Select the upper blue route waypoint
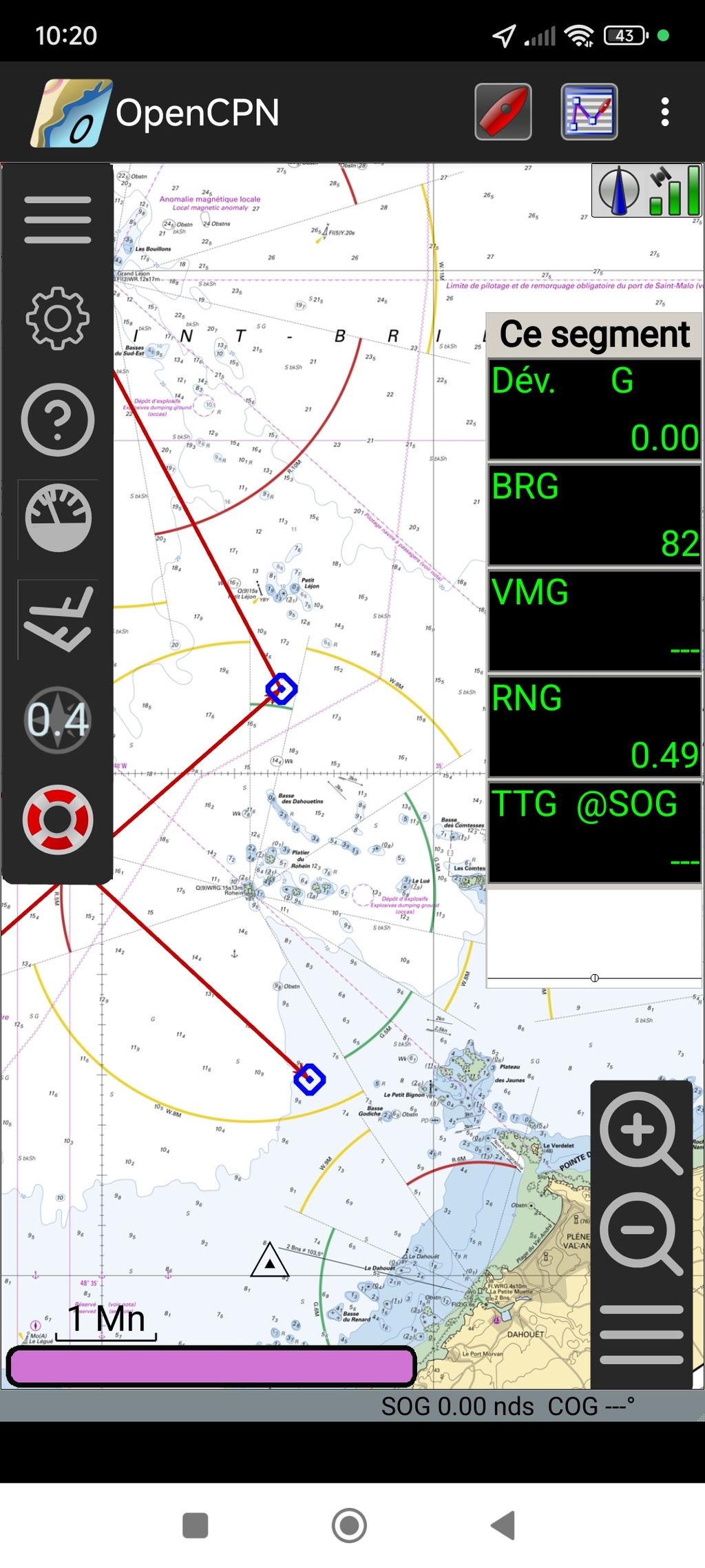The image size is (705, 1568). [282, 689]
